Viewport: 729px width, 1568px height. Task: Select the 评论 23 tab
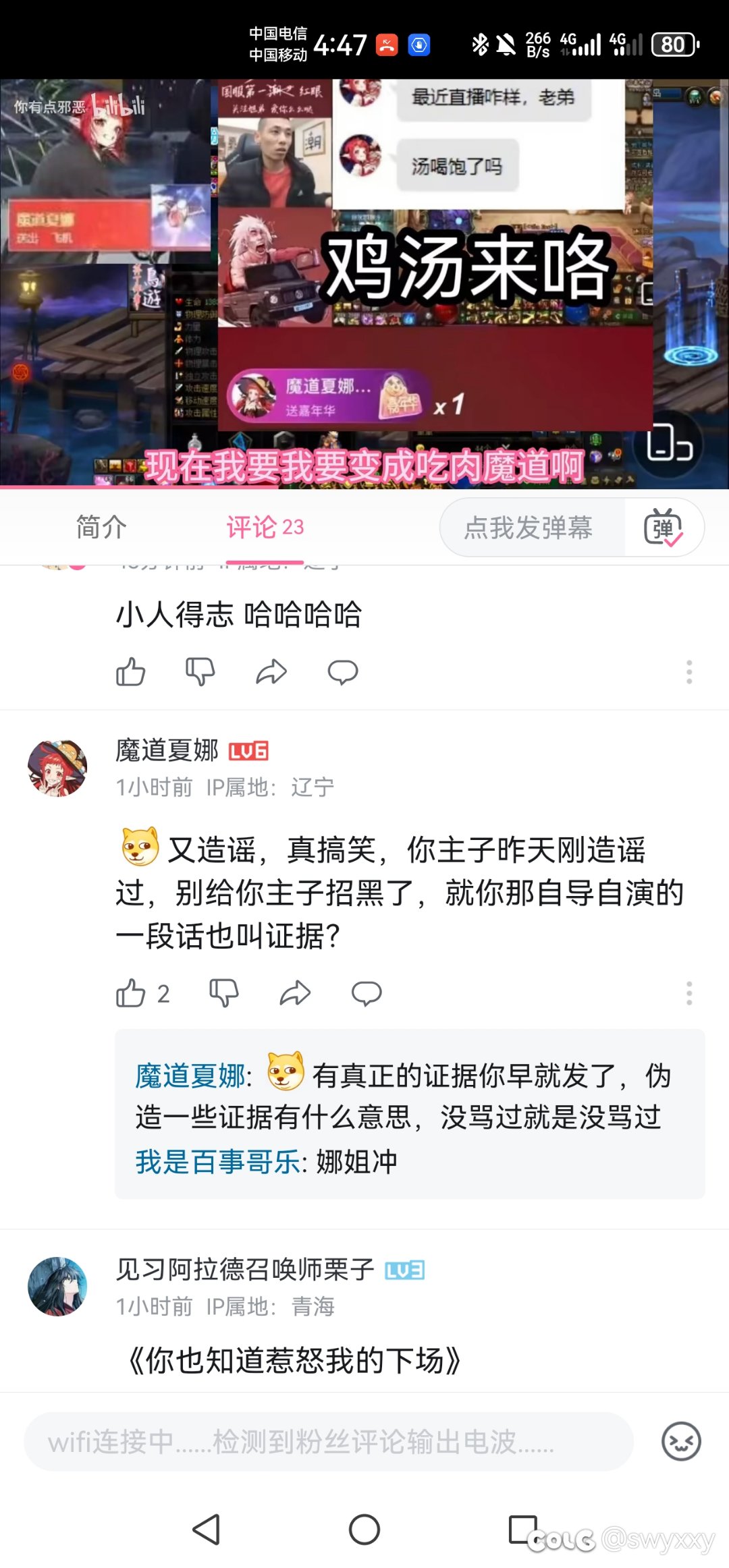[x=265, y=527]
